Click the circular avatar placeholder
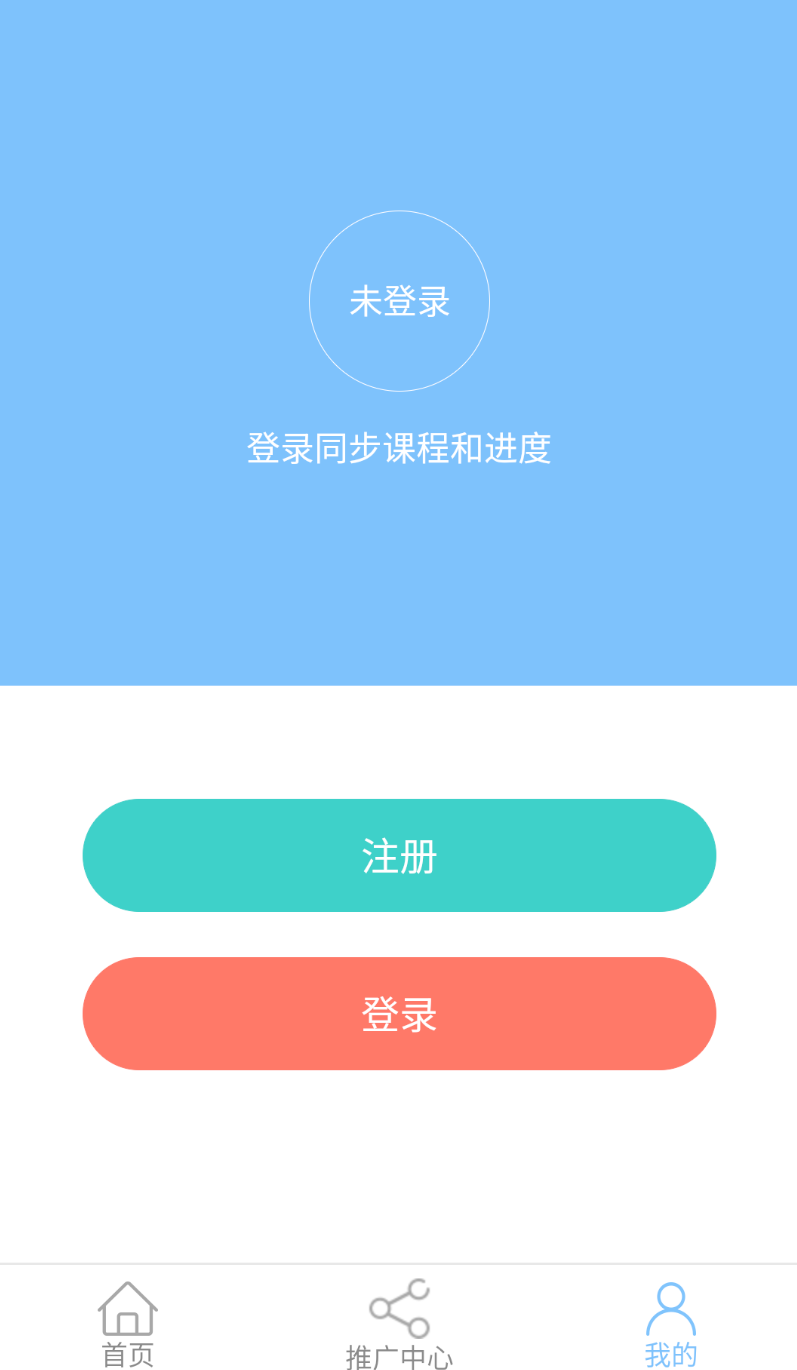Image resolution: width=797 pixels, height=1370 pixels. click(399, 300)
